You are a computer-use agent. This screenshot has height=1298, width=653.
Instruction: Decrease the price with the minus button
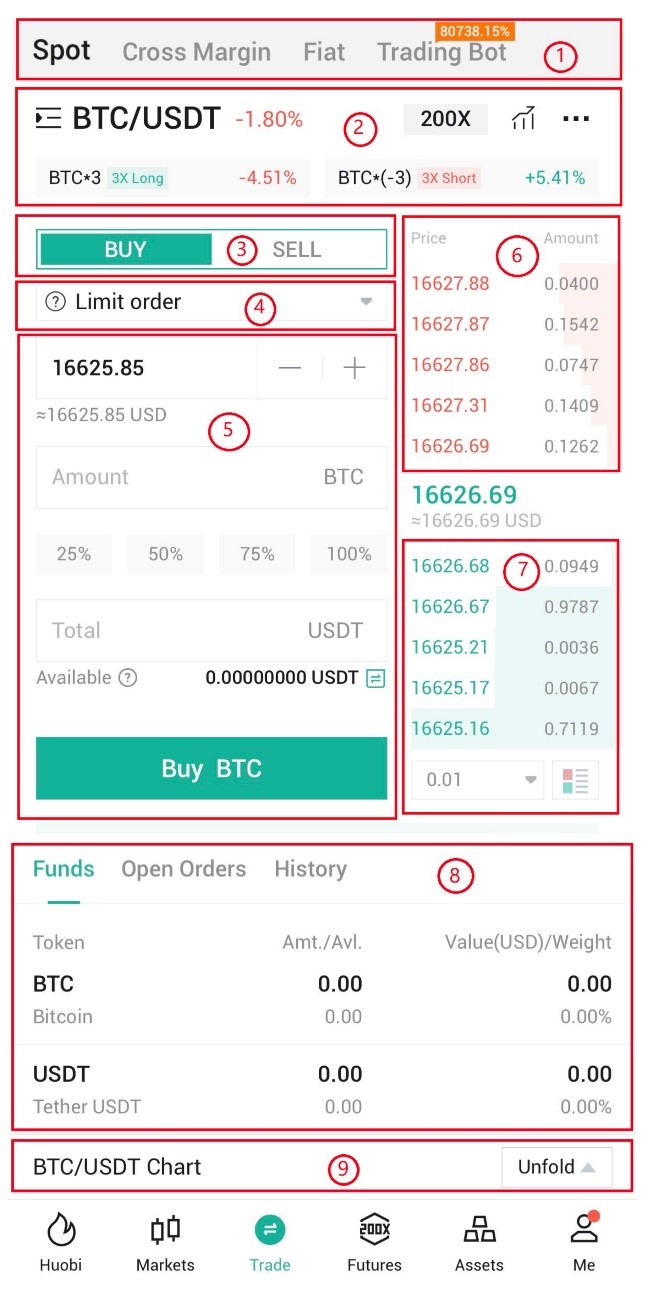[x=290, y=368]
